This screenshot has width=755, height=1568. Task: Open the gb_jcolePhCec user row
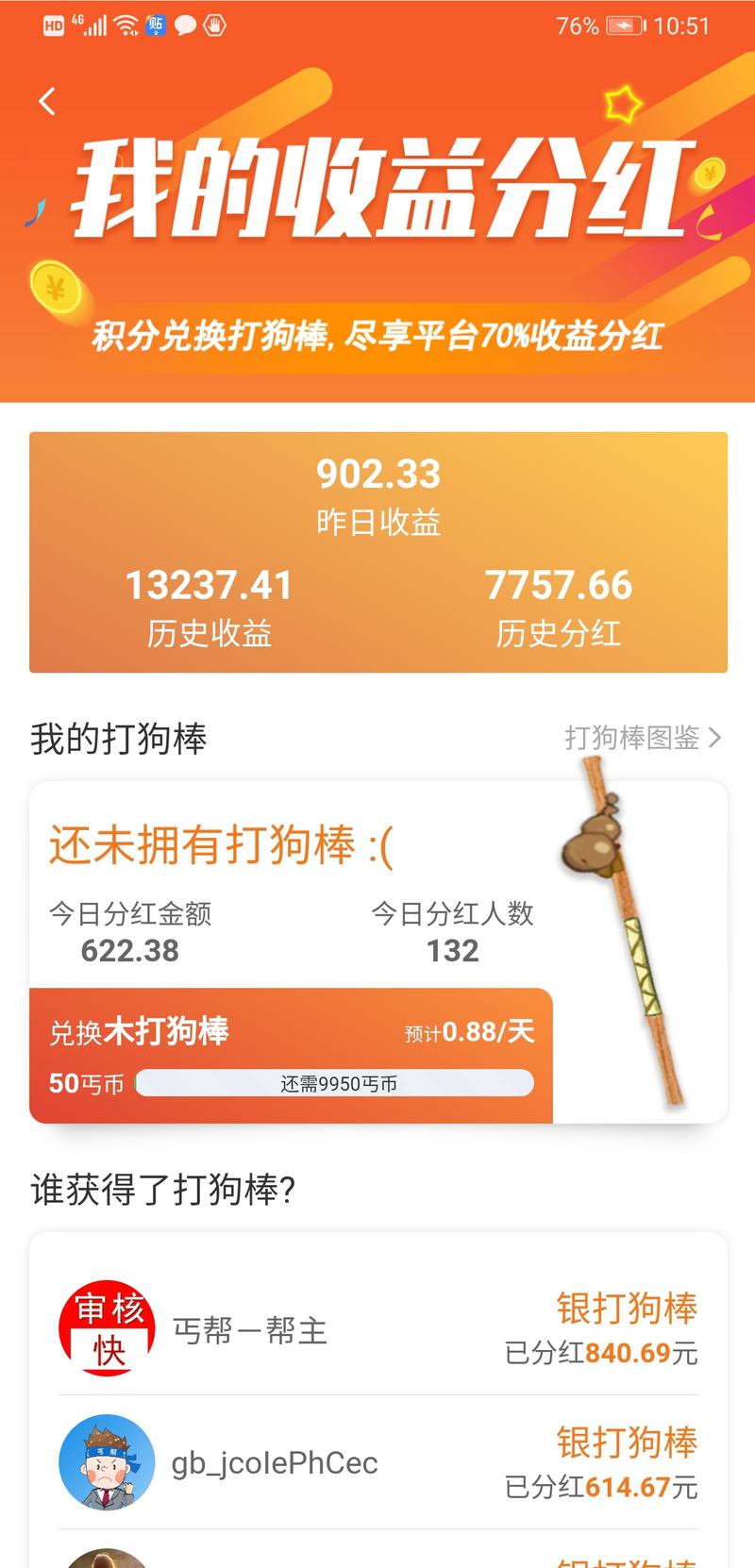377,1462
